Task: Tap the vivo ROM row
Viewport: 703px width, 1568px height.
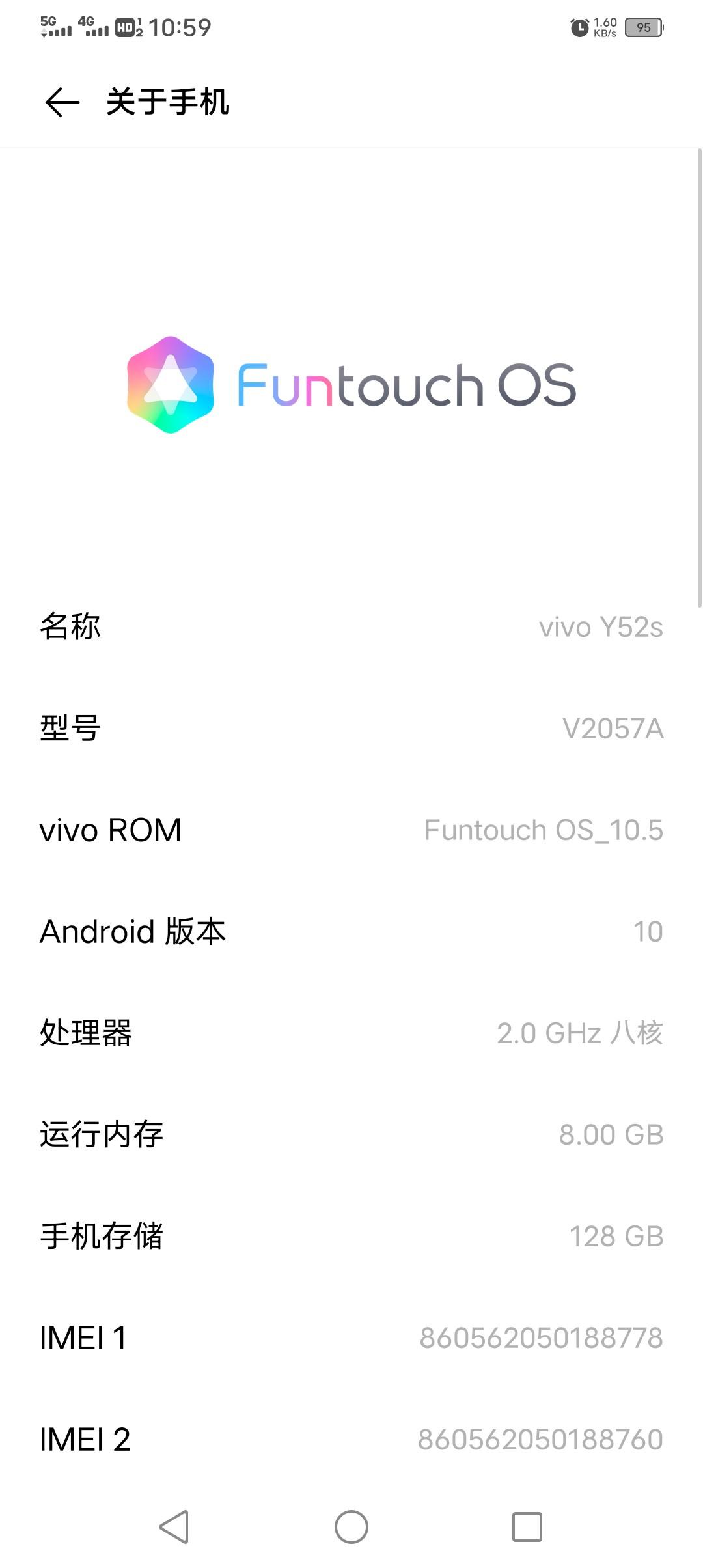Action: (x=351, y=830)
